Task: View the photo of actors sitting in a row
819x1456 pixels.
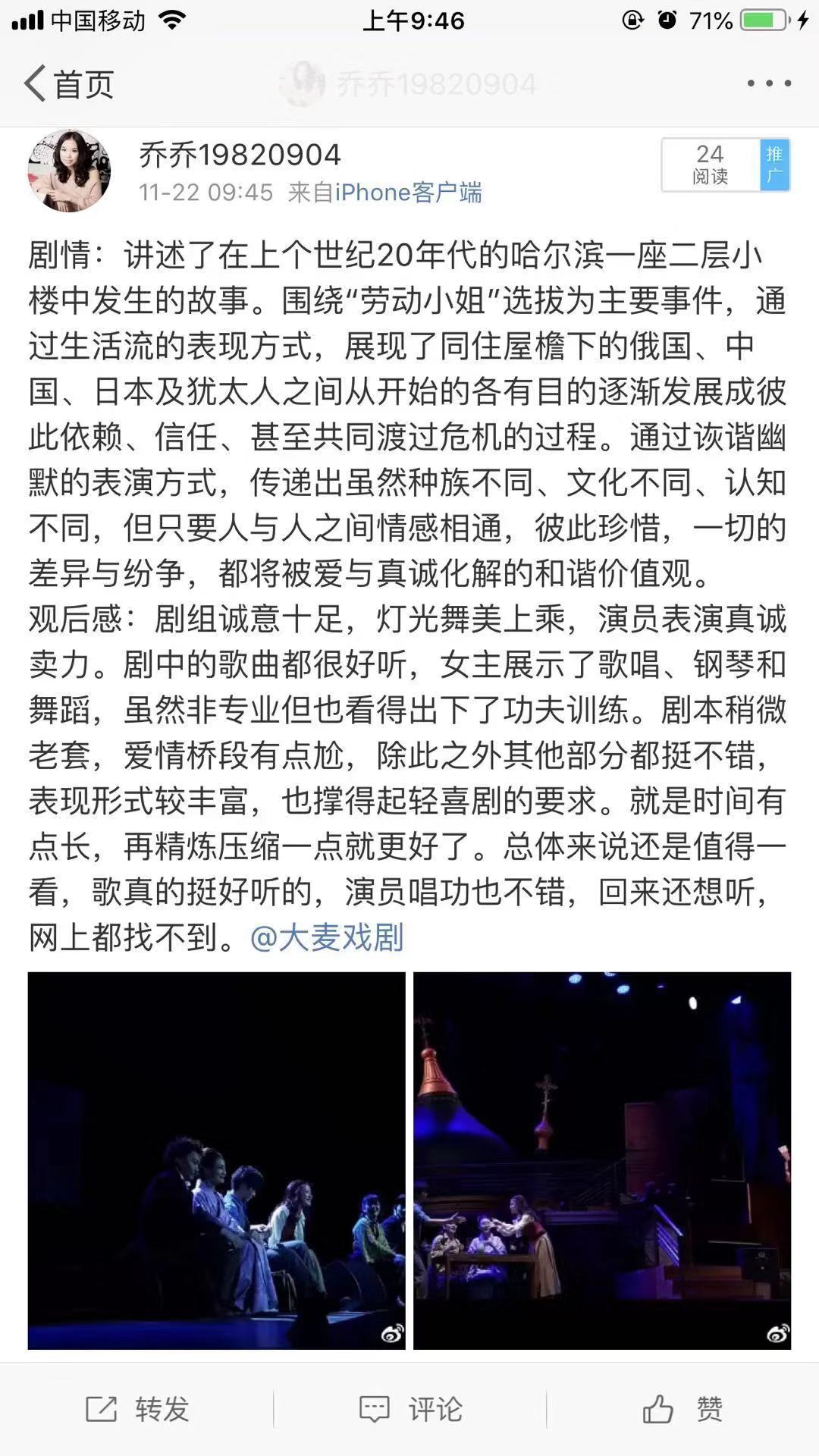Action: (x=217, y=1160)
